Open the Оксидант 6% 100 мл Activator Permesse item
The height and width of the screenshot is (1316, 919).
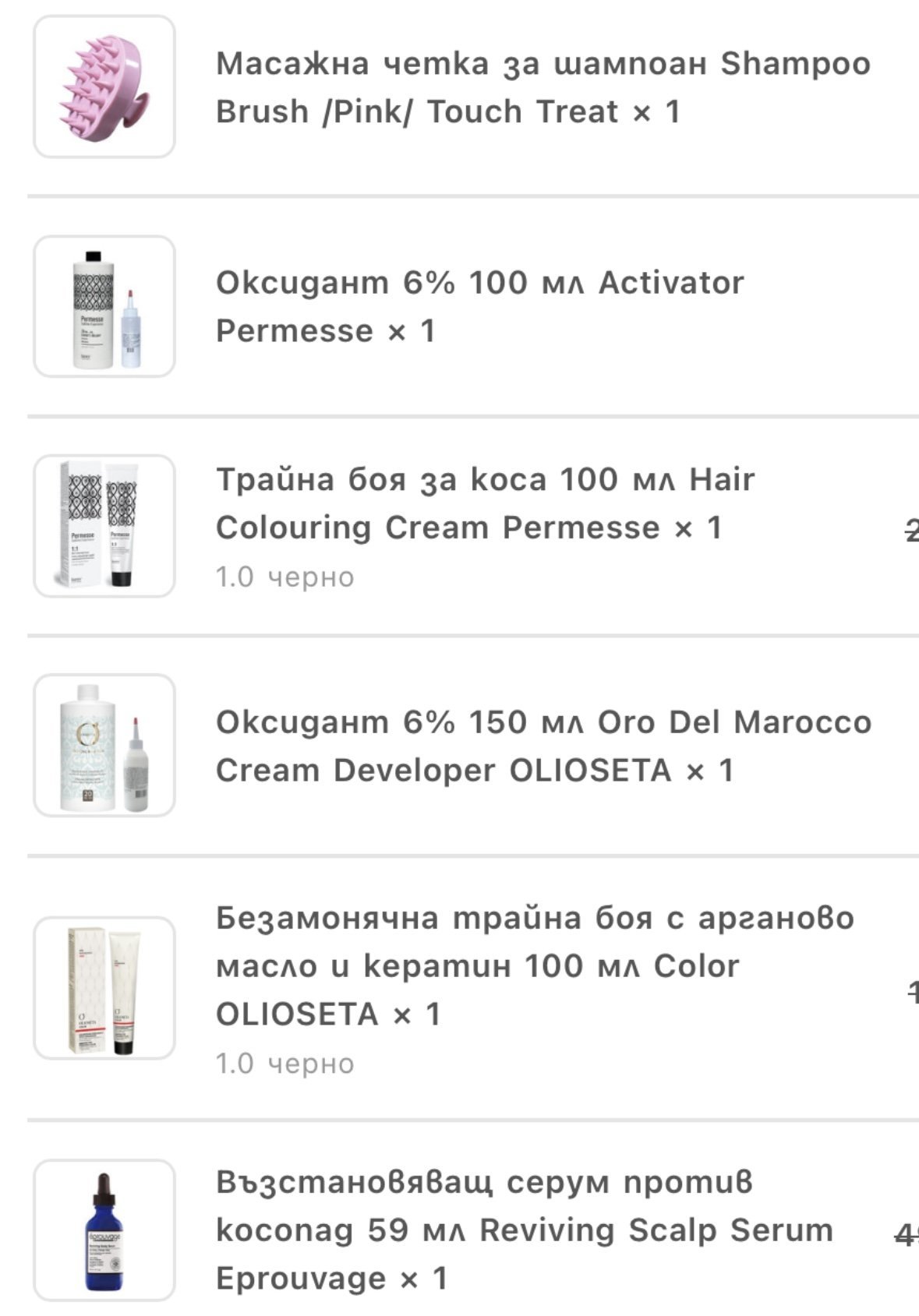[x=479, y=307]
